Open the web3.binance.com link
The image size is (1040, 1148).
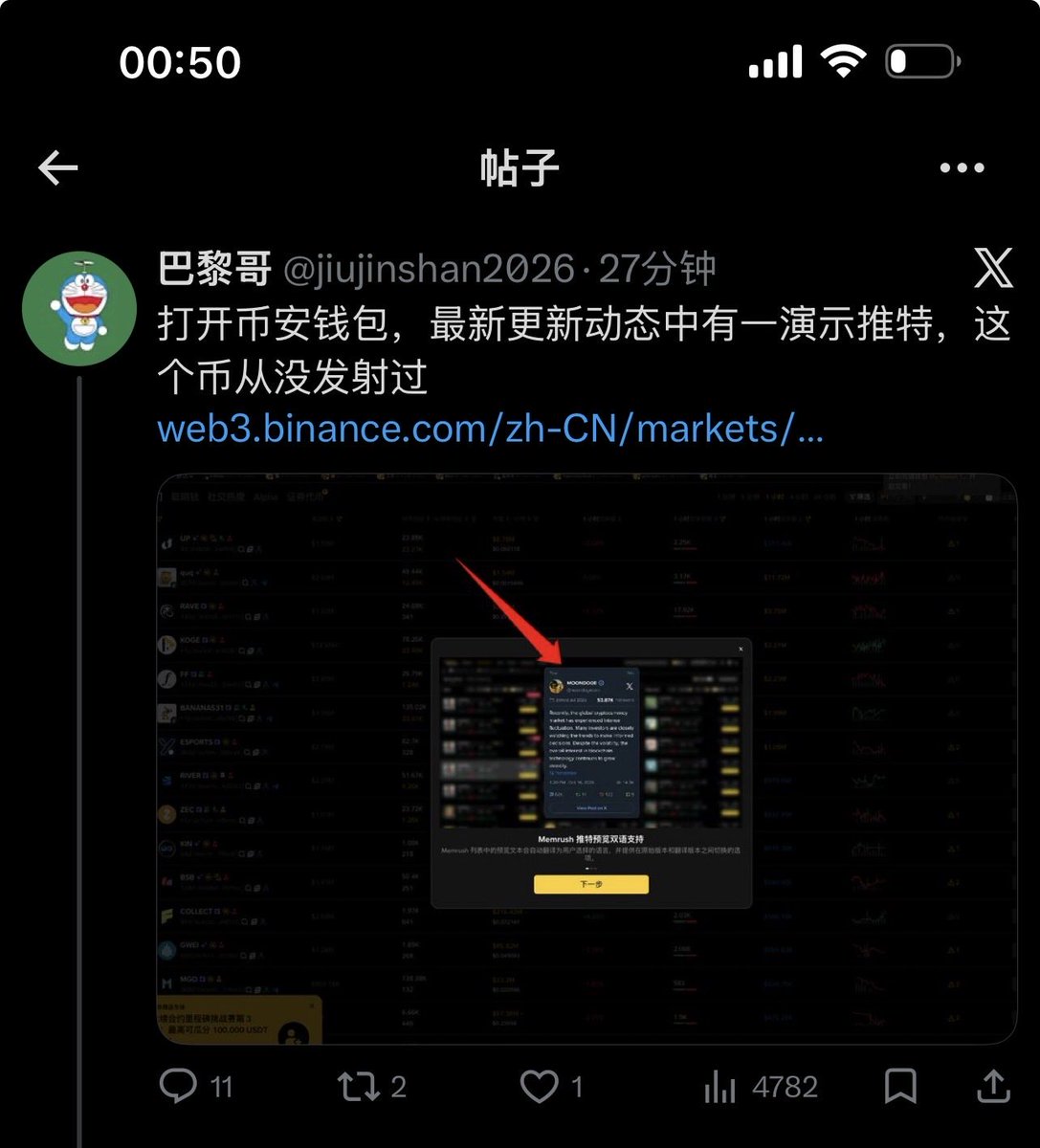(490, 429)
